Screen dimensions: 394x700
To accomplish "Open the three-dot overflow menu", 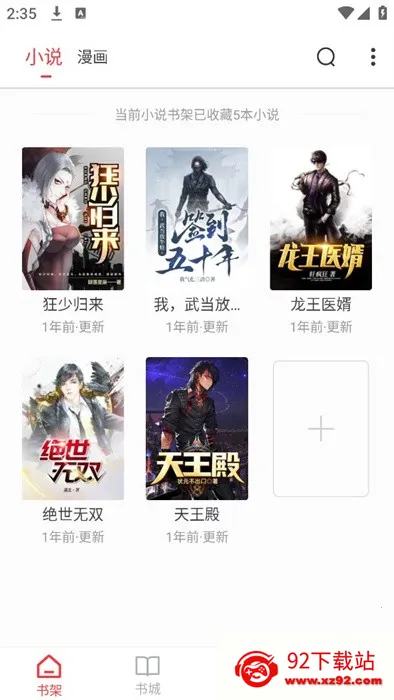I will point(373,57).
